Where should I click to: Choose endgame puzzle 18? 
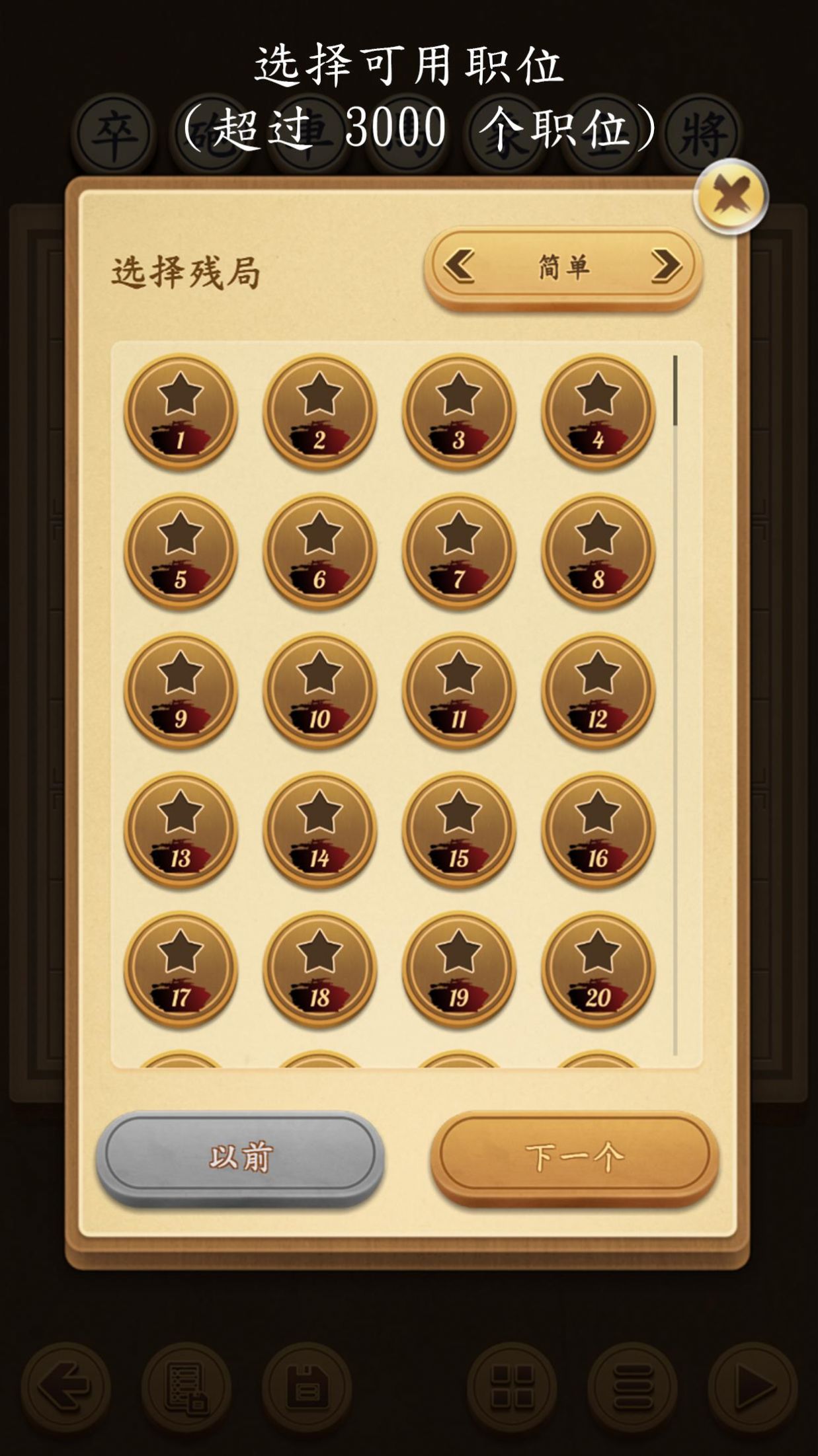(x=319, y=970)
